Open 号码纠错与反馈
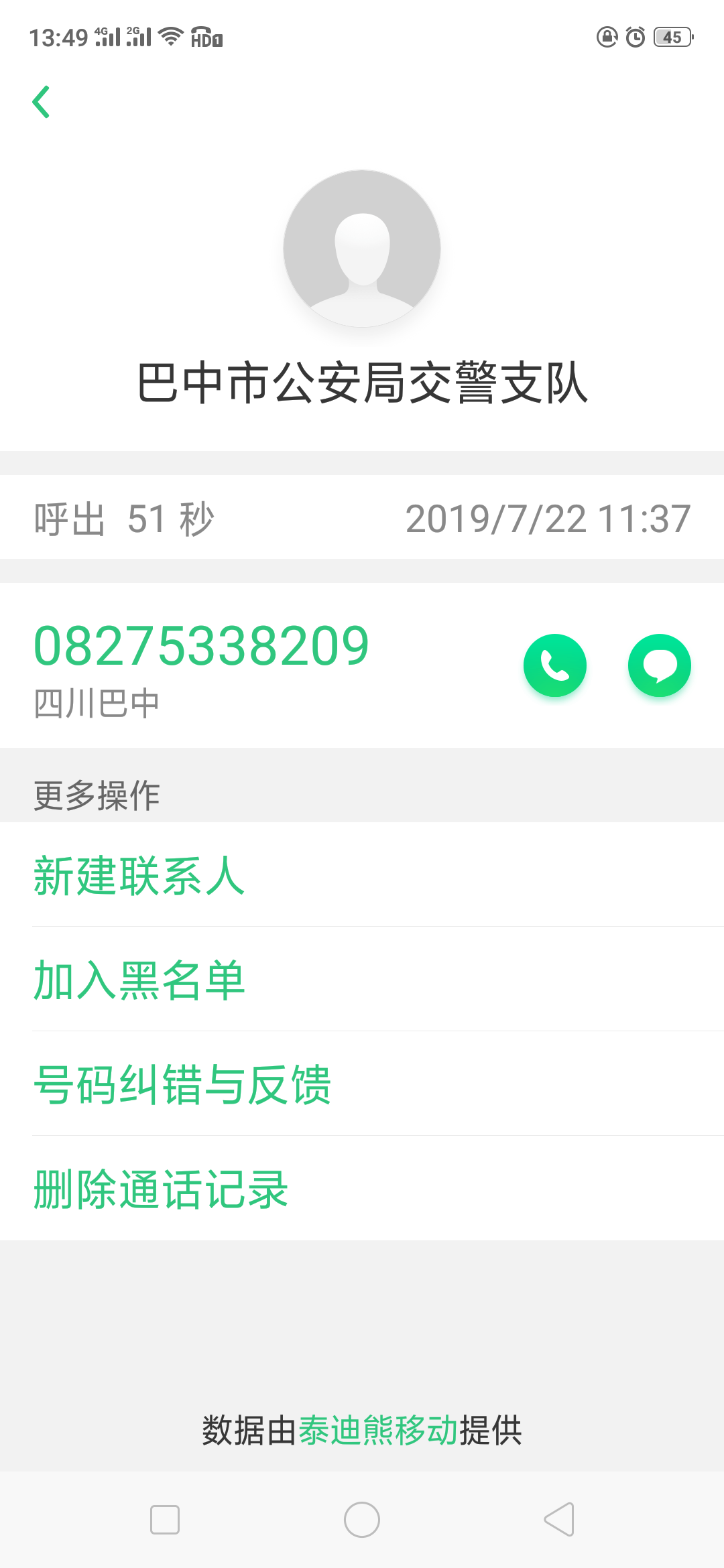The image size is (724, 1568). click(x=182, y=1084)
